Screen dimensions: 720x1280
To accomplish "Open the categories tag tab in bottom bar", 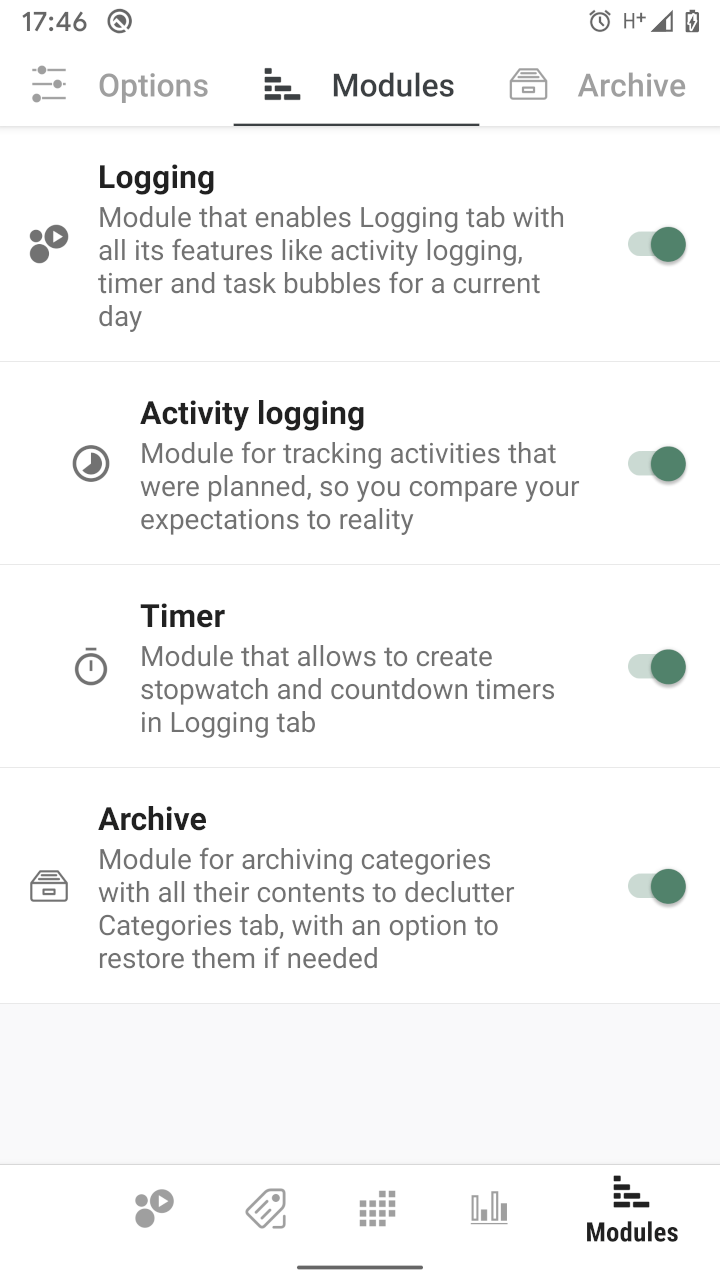I will coord(266,1208).
